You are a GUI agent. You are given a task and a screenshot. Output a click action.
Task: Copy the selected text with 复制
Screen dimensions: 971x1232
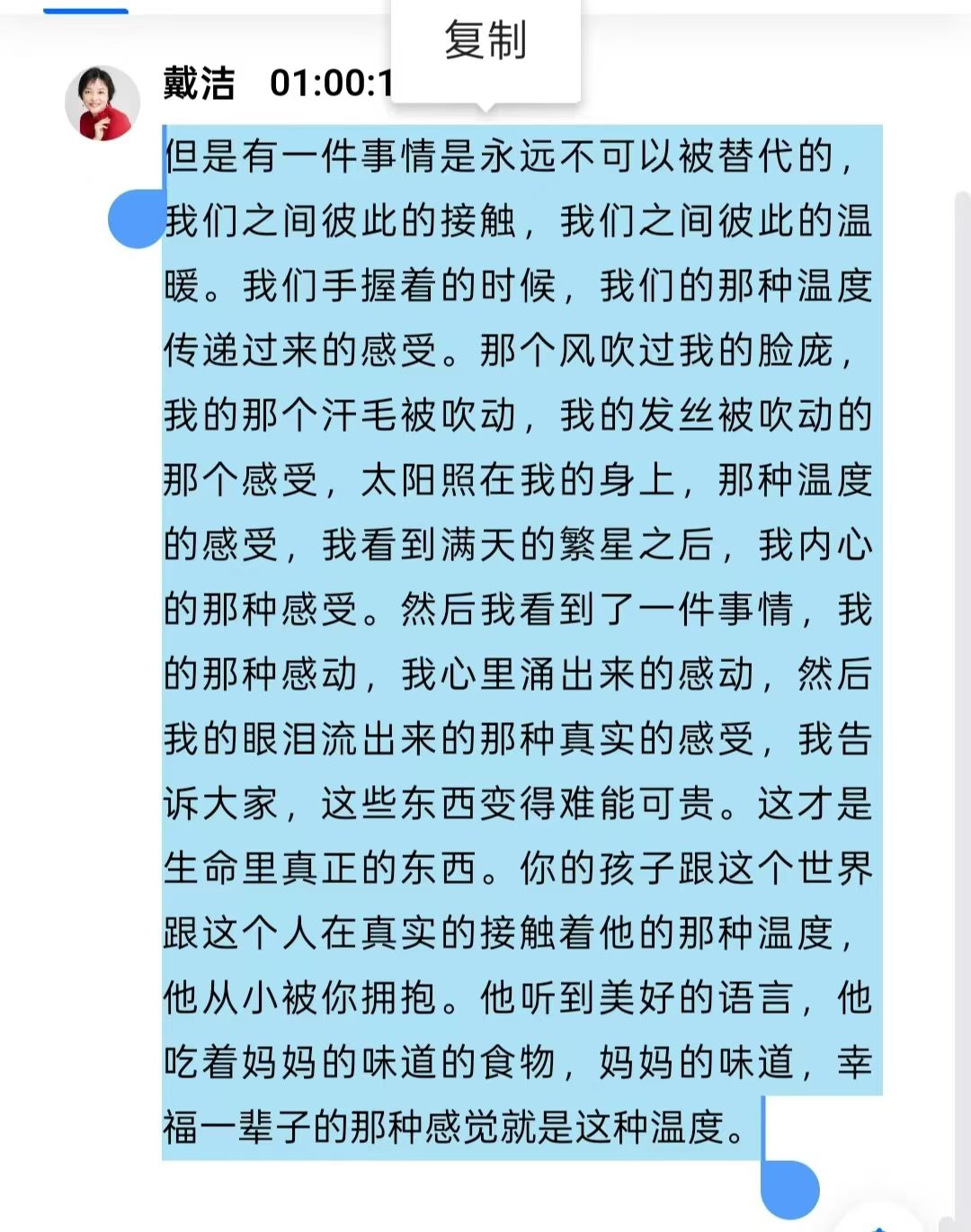click(x=485, y=42)
